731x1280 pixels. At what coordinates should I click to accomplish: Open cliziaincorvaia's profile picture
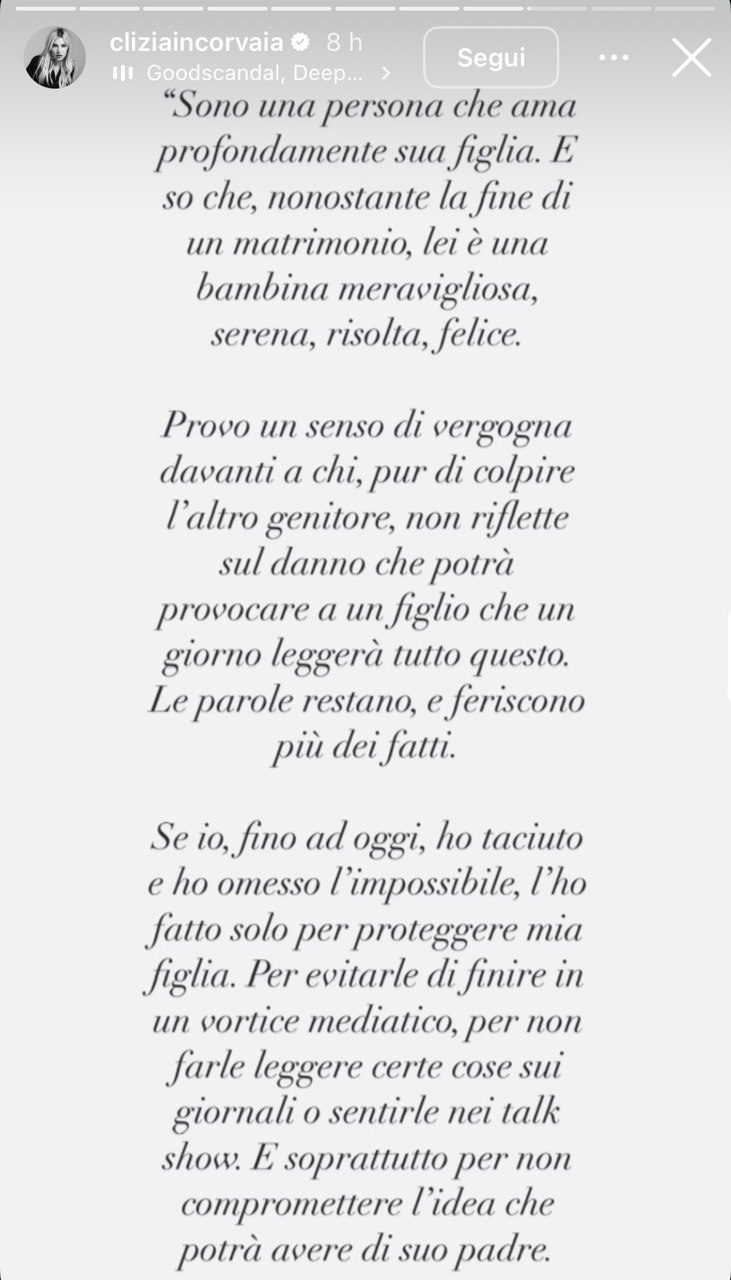(54, 57)
